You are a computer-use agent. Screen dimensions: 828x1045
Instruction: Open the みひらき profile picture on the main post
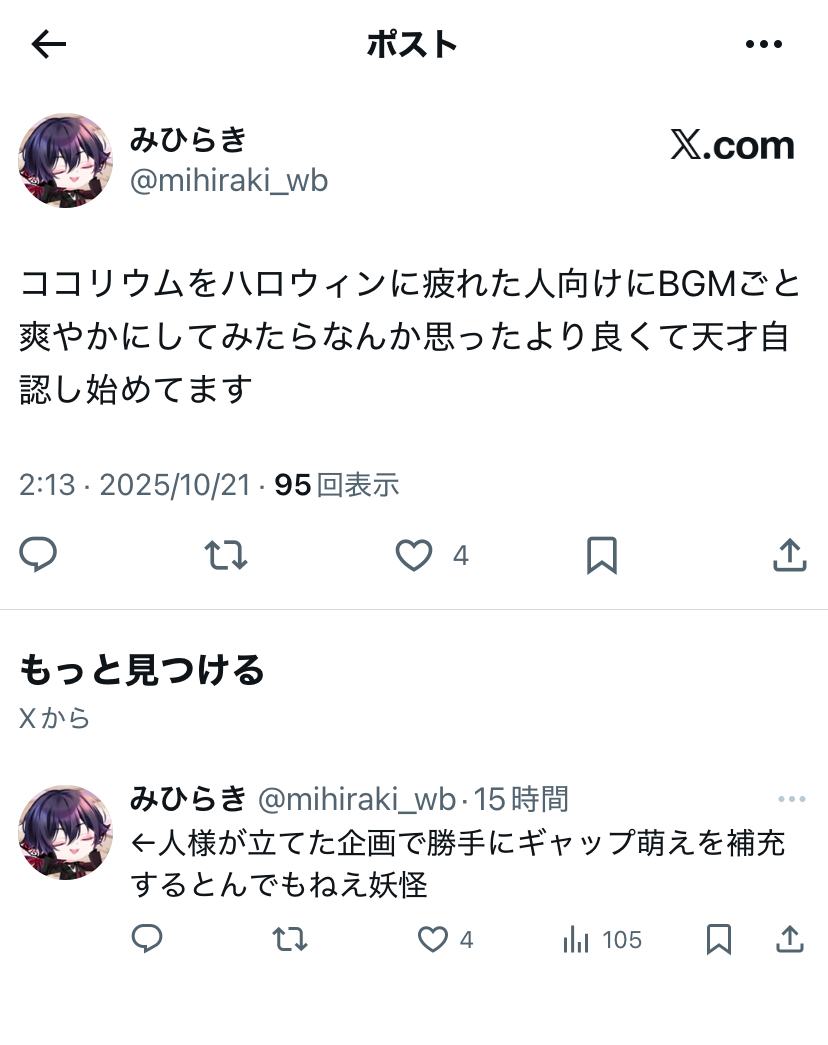click(66, 160)
